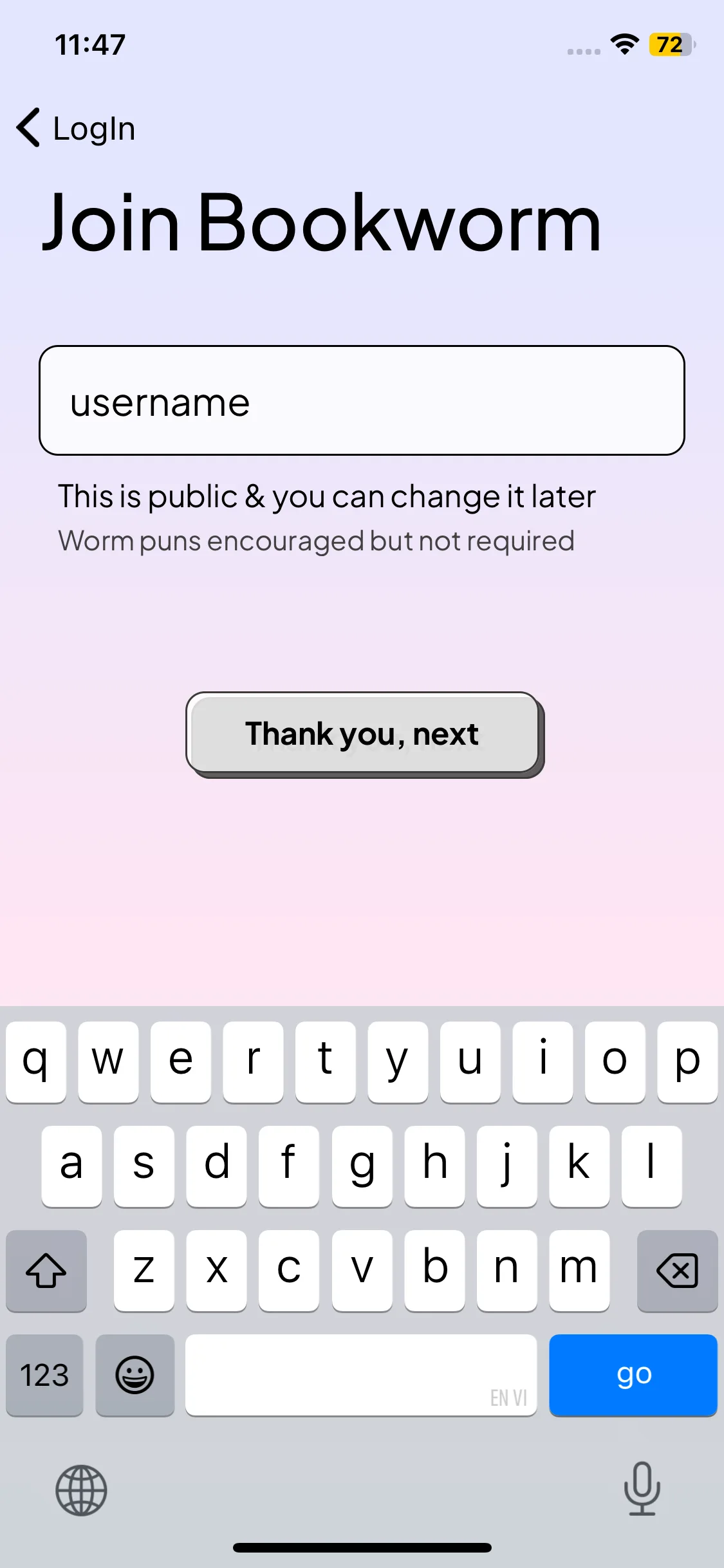Image resolution: width=724 pixels, height=1568 pixels.
Task: Switch keyboard to 123 numbers layout
Action: [44, 1375]
